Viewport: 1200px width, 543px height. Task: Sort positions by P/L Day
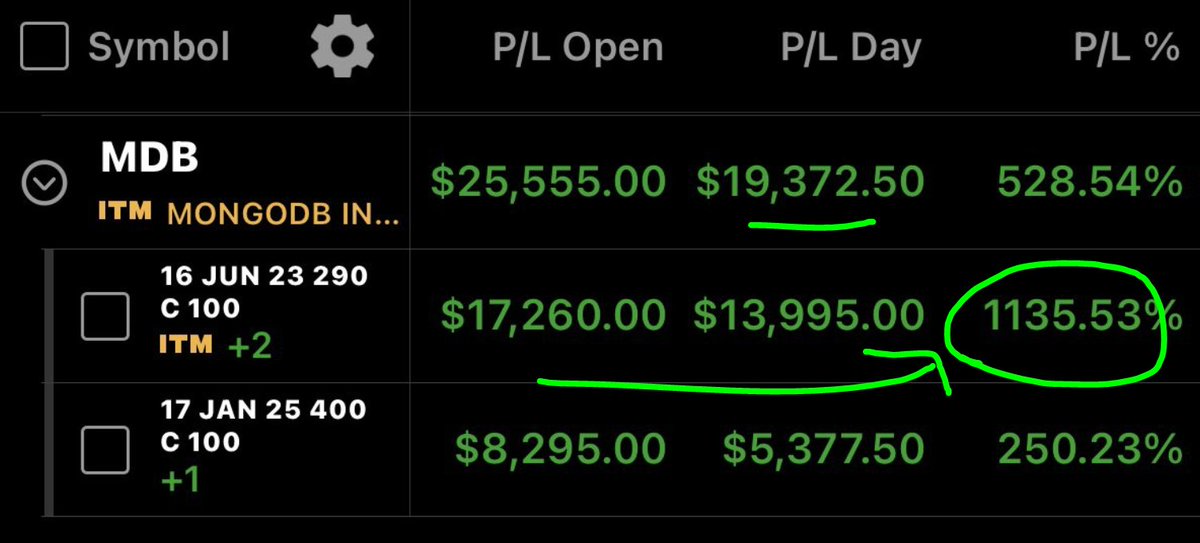[x=851, y=47]
